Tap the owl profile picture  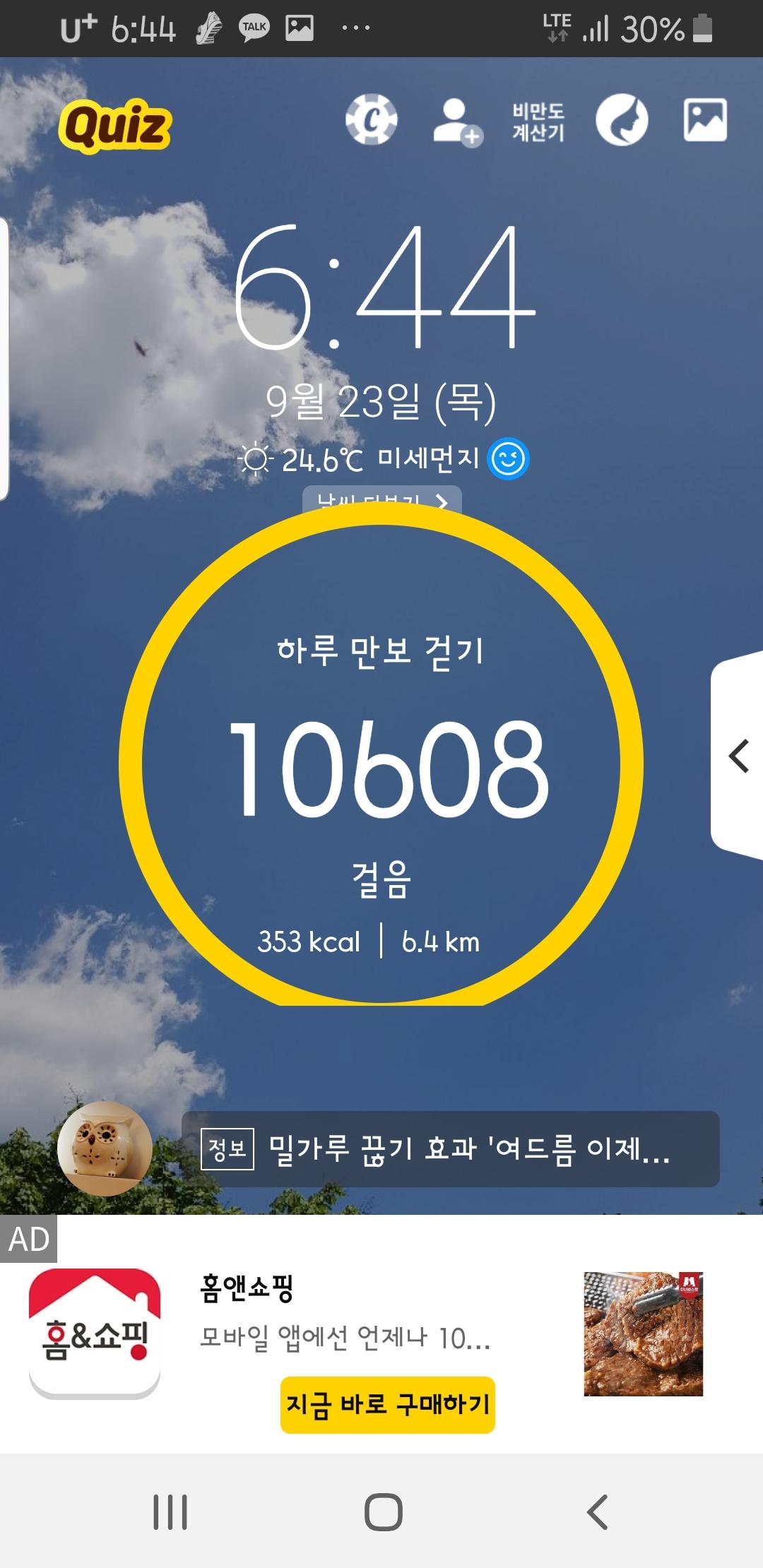click(x=105, y=1148)
